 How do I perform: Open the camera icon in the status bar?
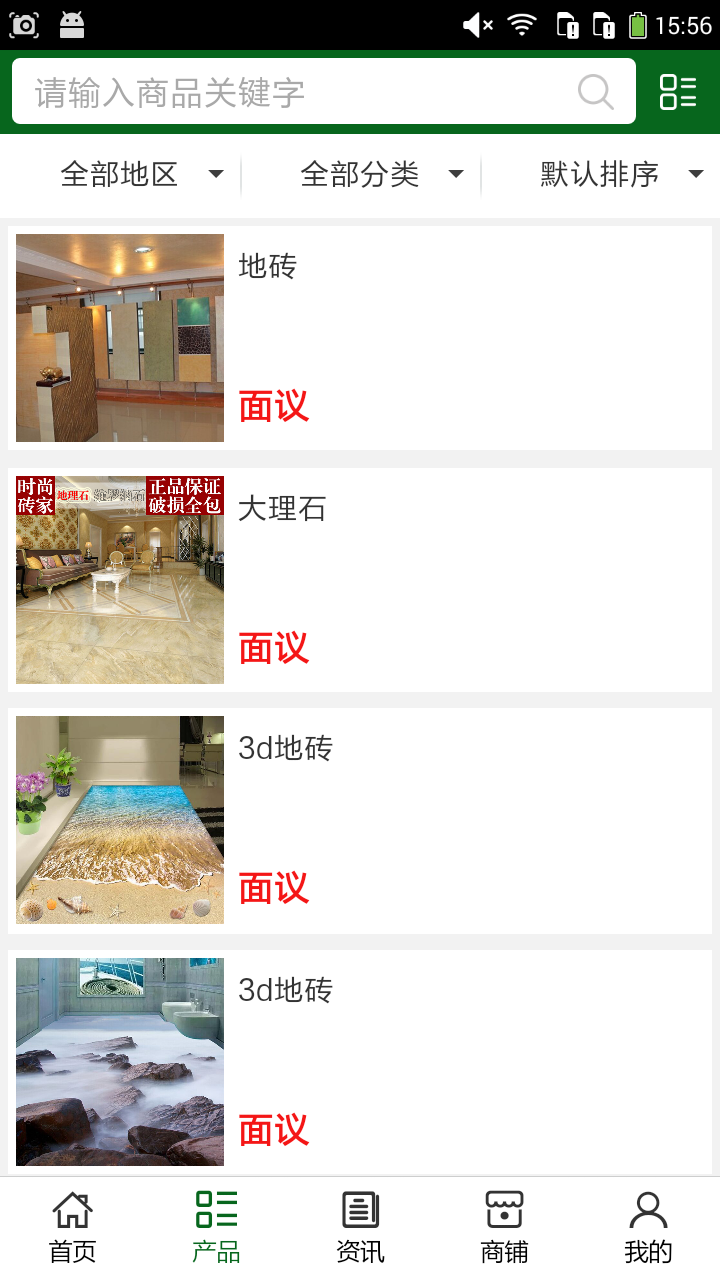pos(23,24)
